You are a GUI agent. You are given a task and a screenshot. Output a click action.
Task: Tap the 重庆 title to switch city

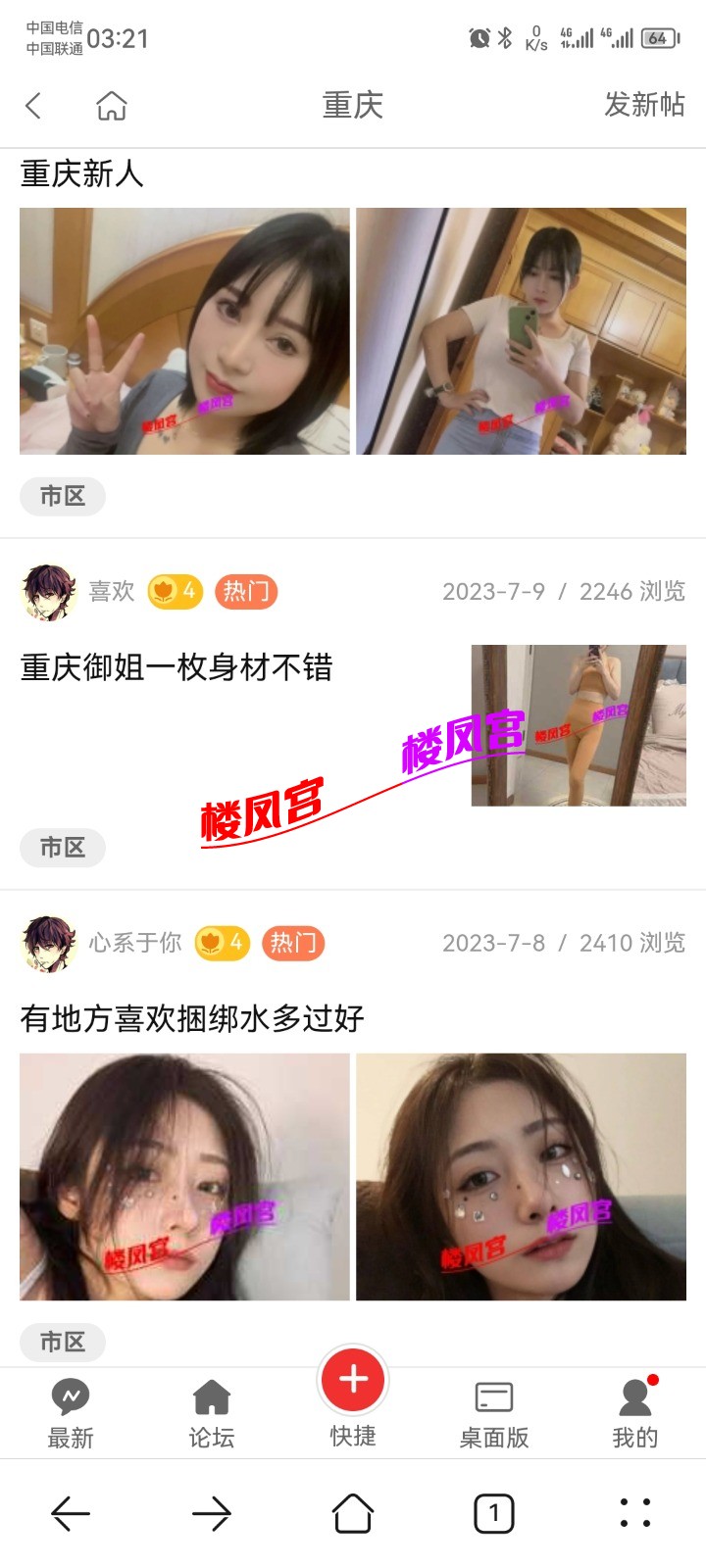point(352,105)
